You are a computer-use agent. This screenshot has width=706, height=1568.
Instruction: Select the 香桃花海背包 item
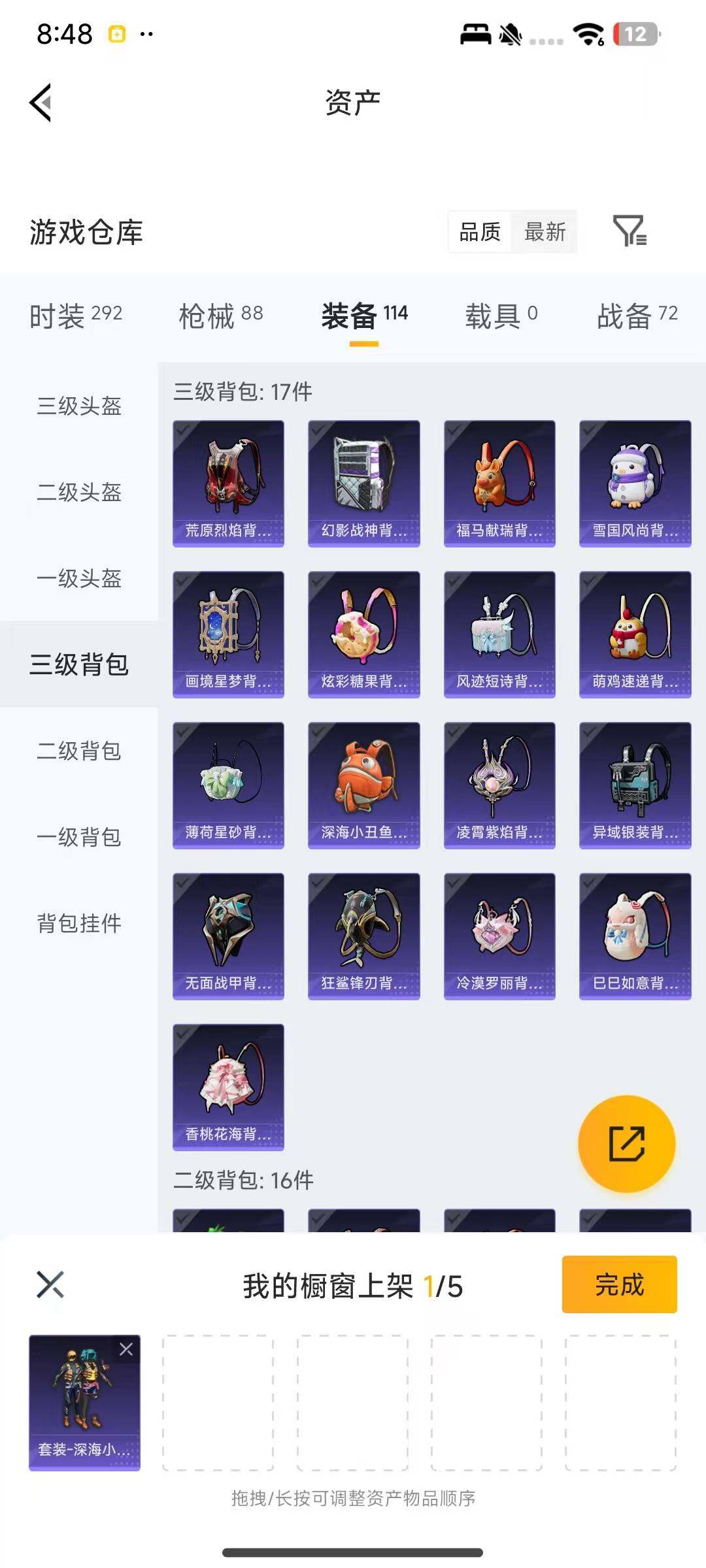tap(228, 1088)
